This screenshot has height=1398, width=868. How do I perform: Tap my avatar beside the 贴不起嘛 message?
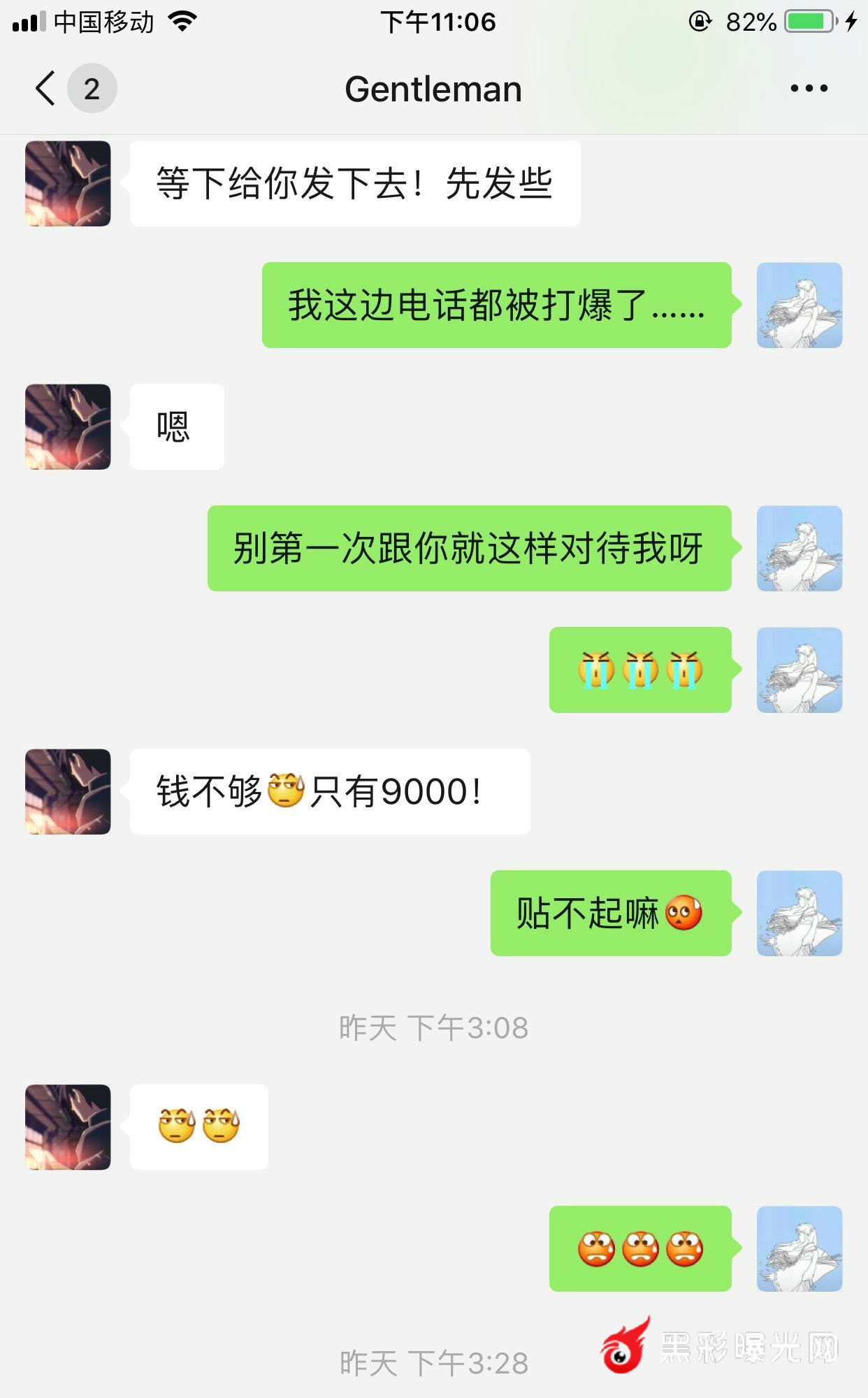click(x=799, y=913)
